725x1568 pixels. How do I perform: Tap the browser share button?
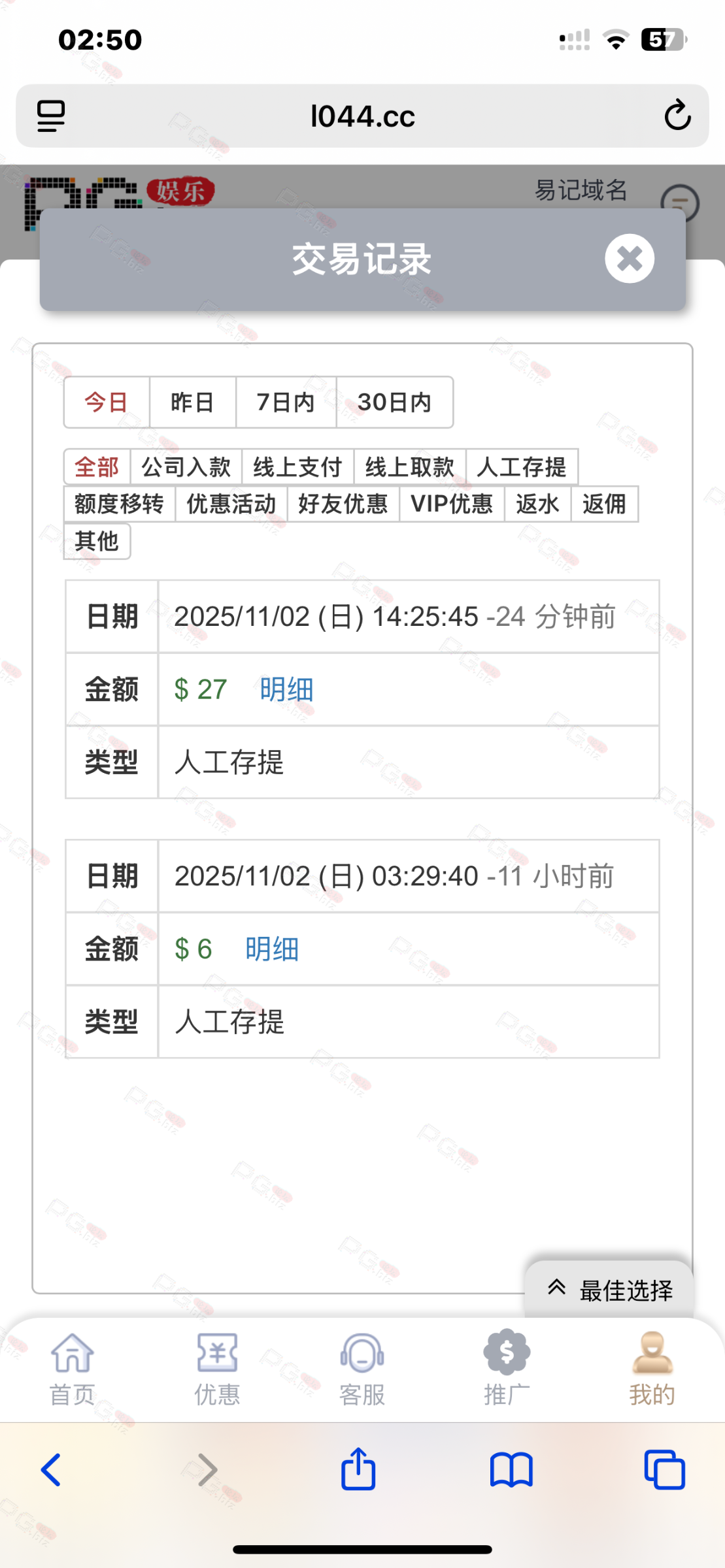(358, 1469)
